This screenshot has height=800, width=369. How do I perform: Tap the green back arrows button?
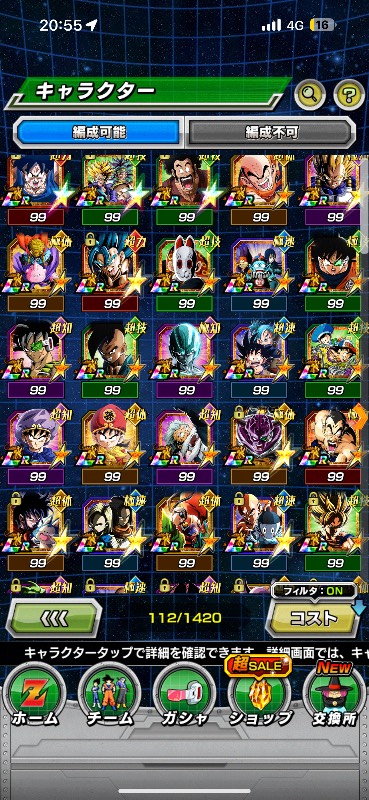pos(54,618)
